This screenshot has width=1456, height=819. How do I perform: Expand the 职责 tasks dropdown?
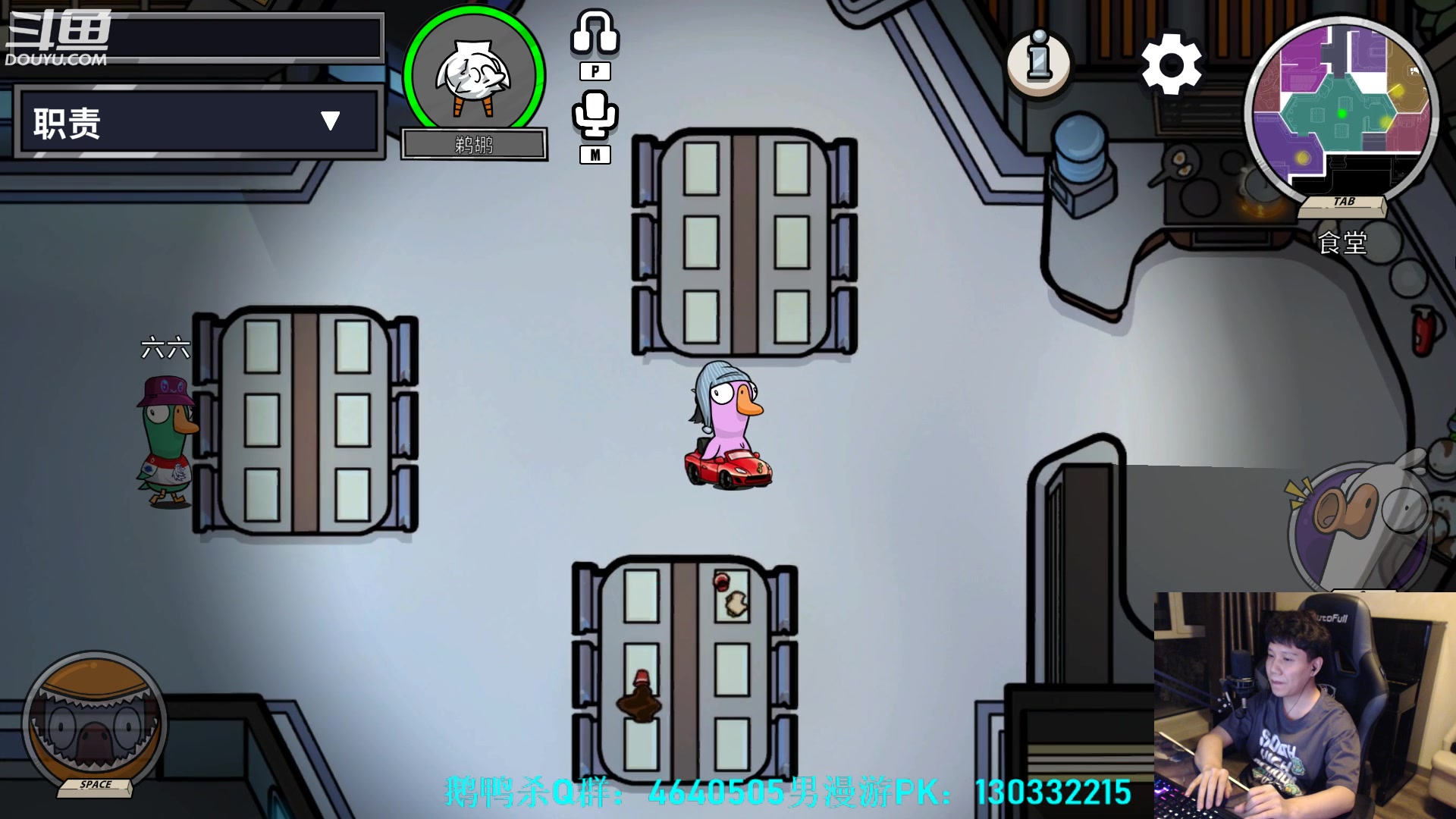pyautogui.click(x=330, y=121)
